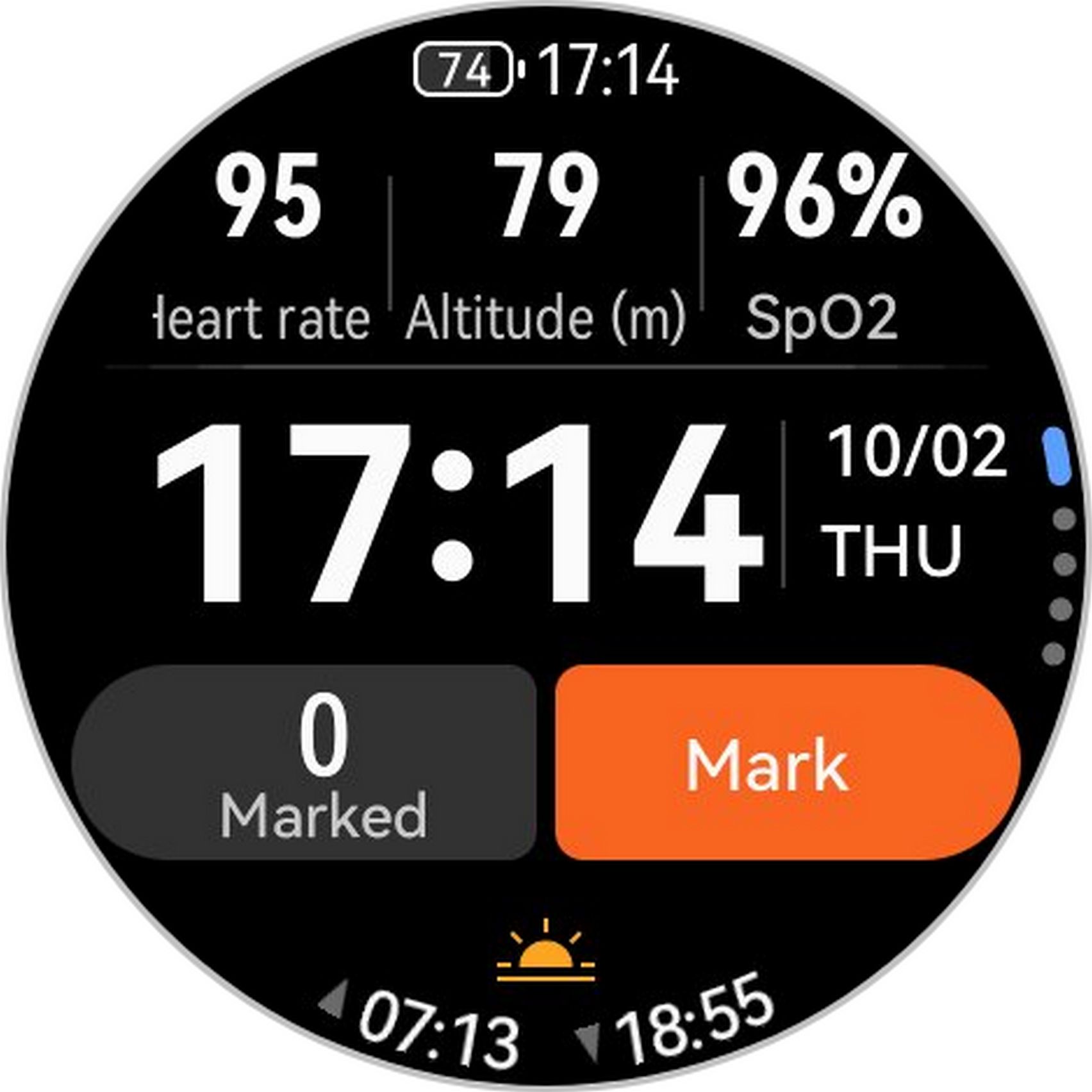Open the Marked points counter

[x=304, y=763]
